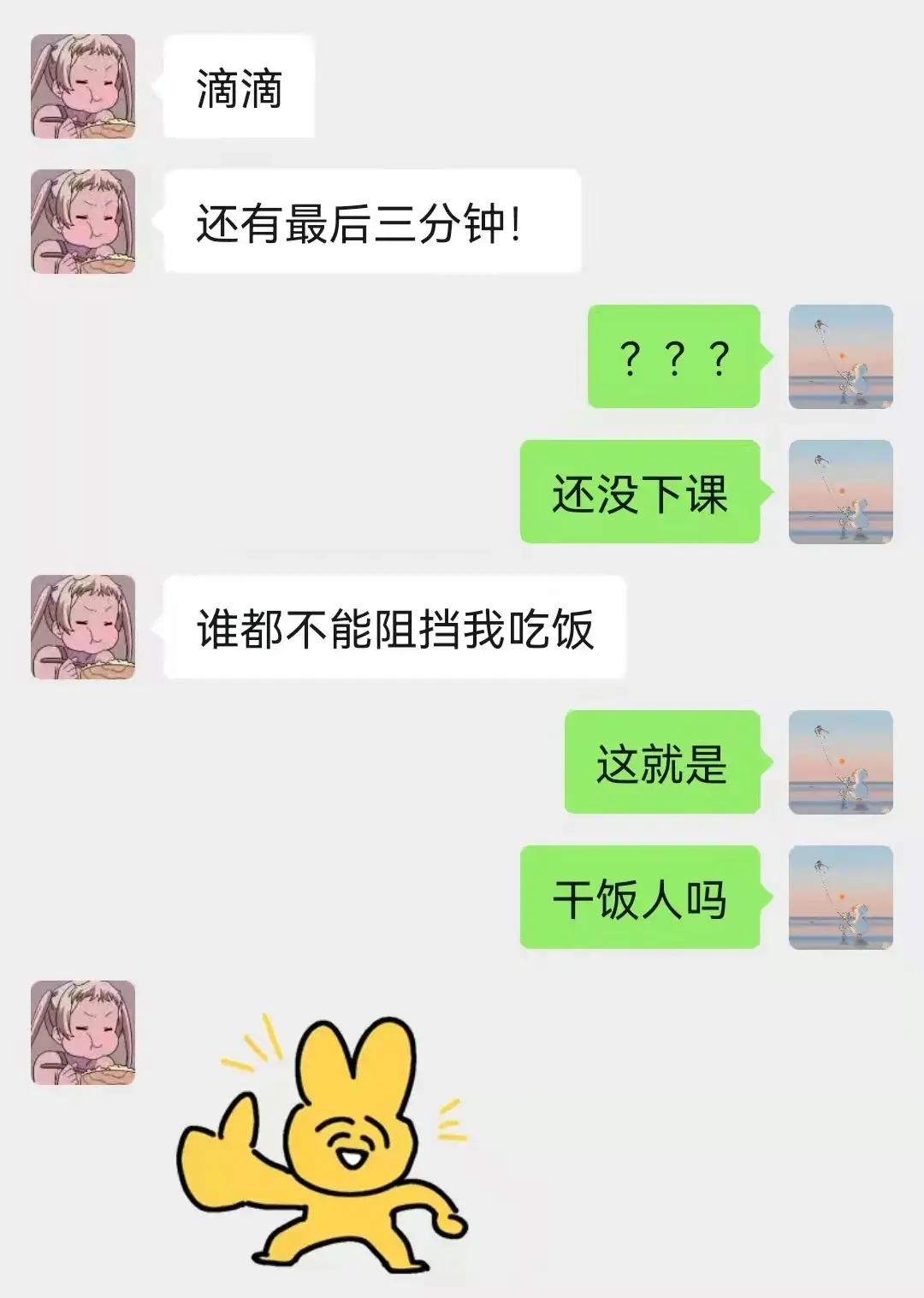
Task: Select the topmost incoming chat bubble
Action: tap(238, 86)
